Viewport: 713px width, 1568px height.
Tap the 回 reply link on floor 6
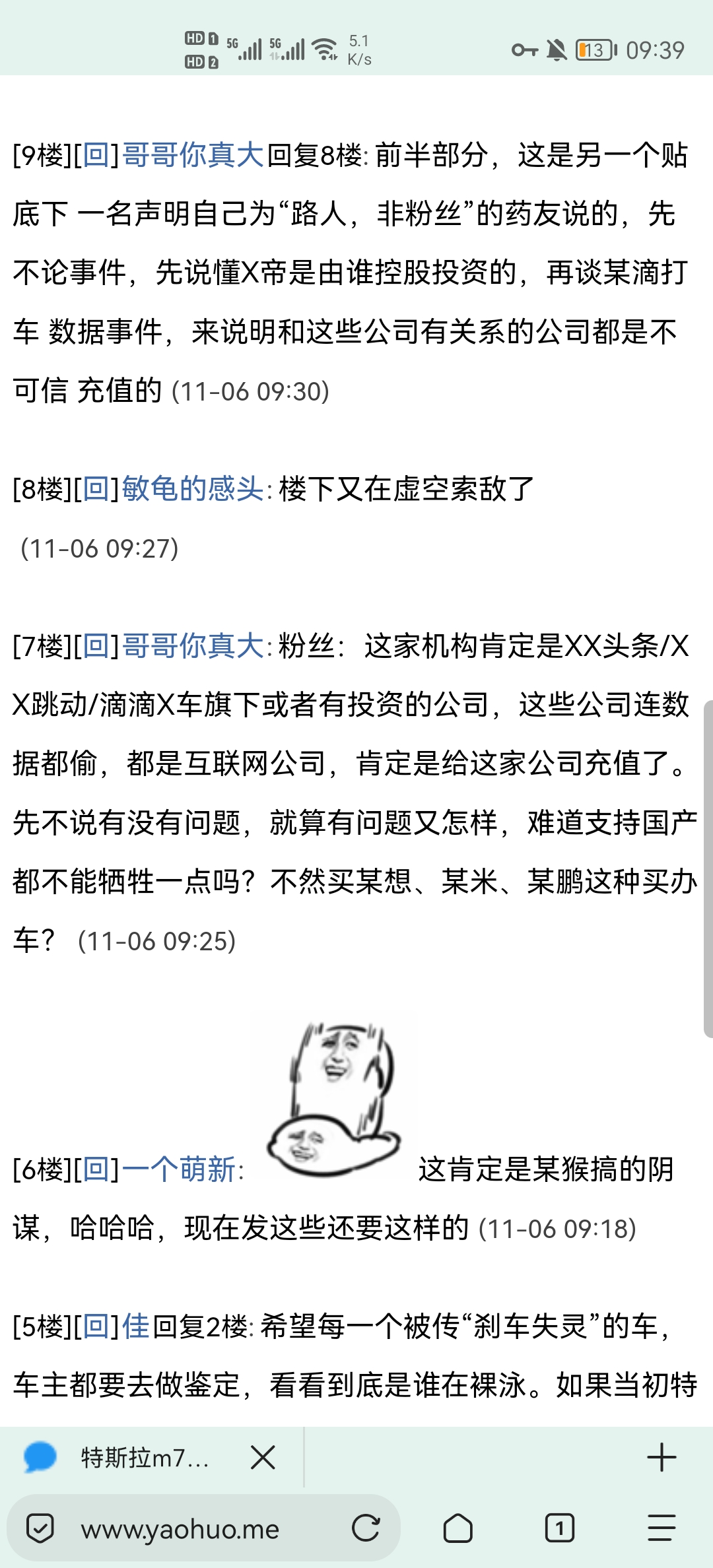click(96, 1169)
